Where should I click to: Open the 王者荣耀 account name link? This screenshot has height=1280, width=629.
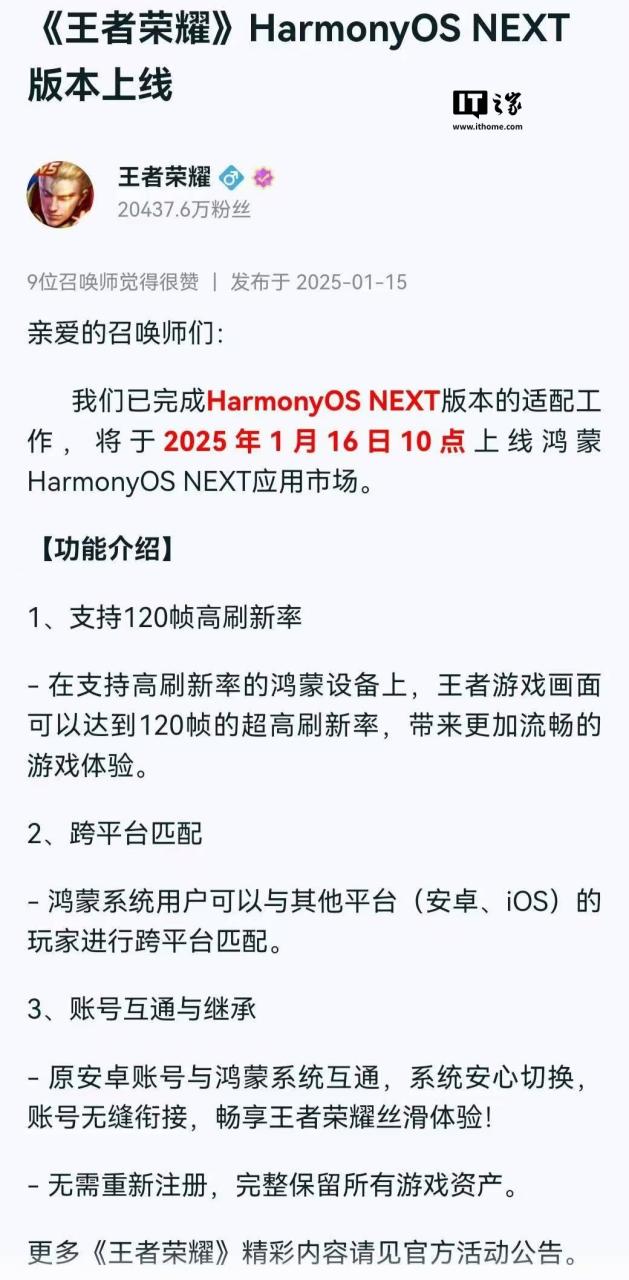click(x=164, y=178)
